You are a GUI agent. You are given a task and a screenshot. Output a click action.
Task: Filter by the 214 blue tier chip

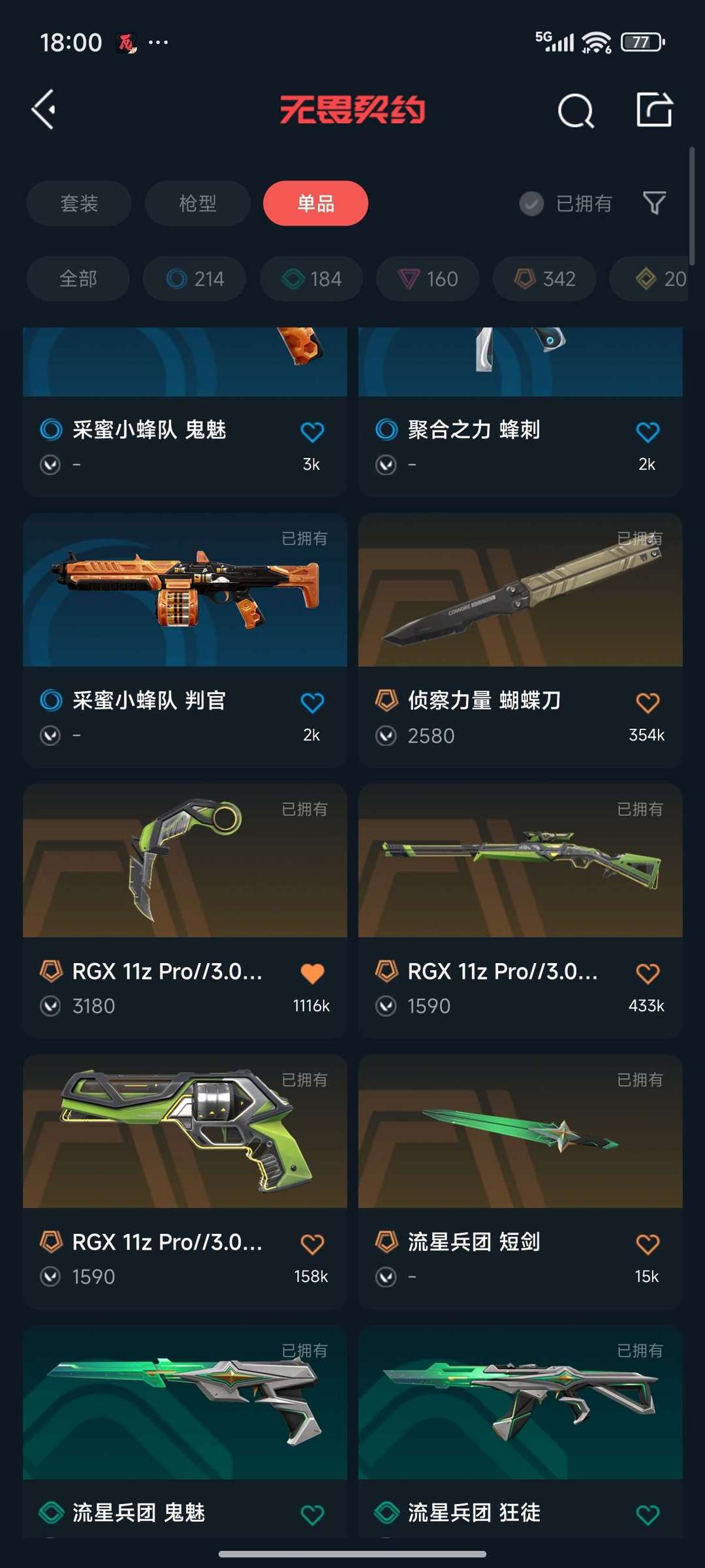pyautogui.click(x=195, y=279)
